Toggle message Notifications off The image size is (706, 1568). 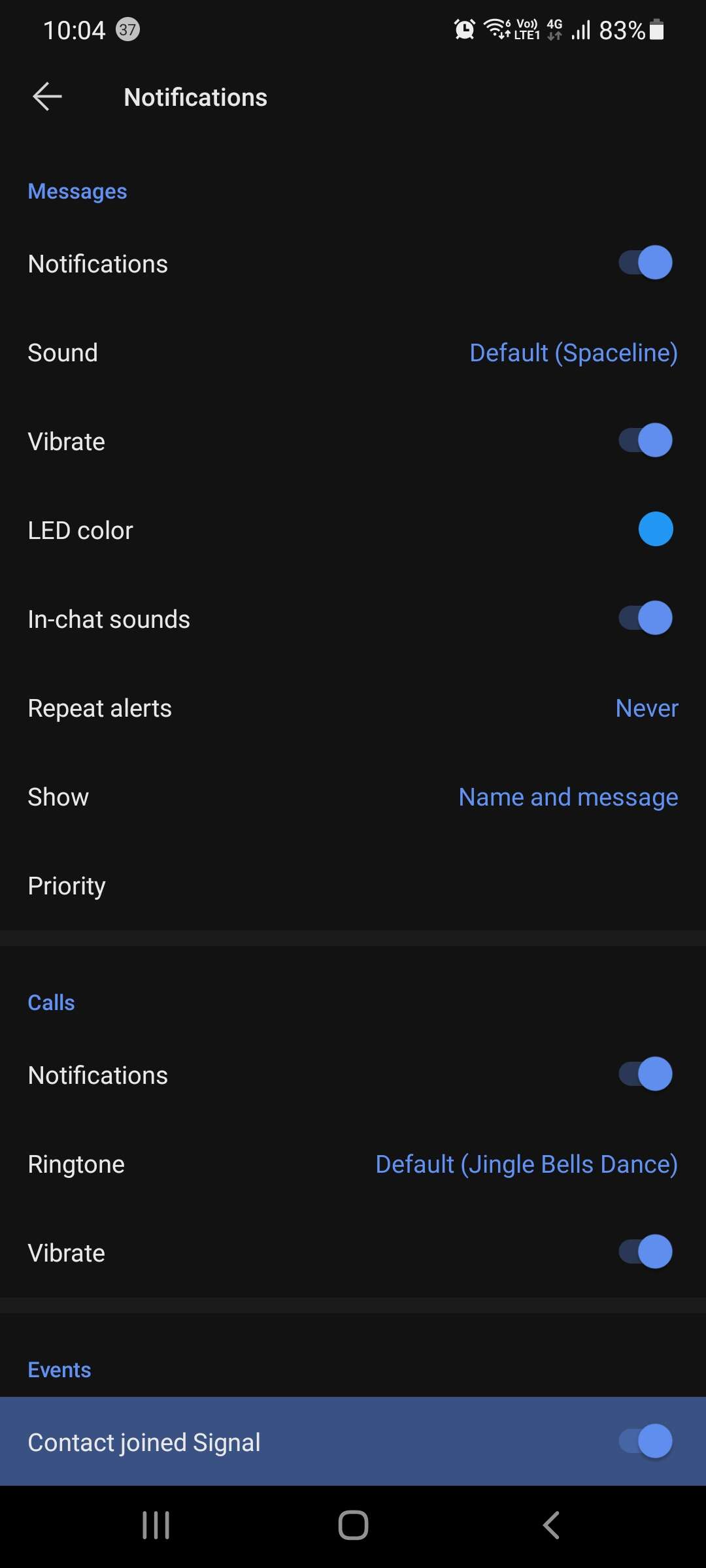pyautogui.click(x=644, y=263)
